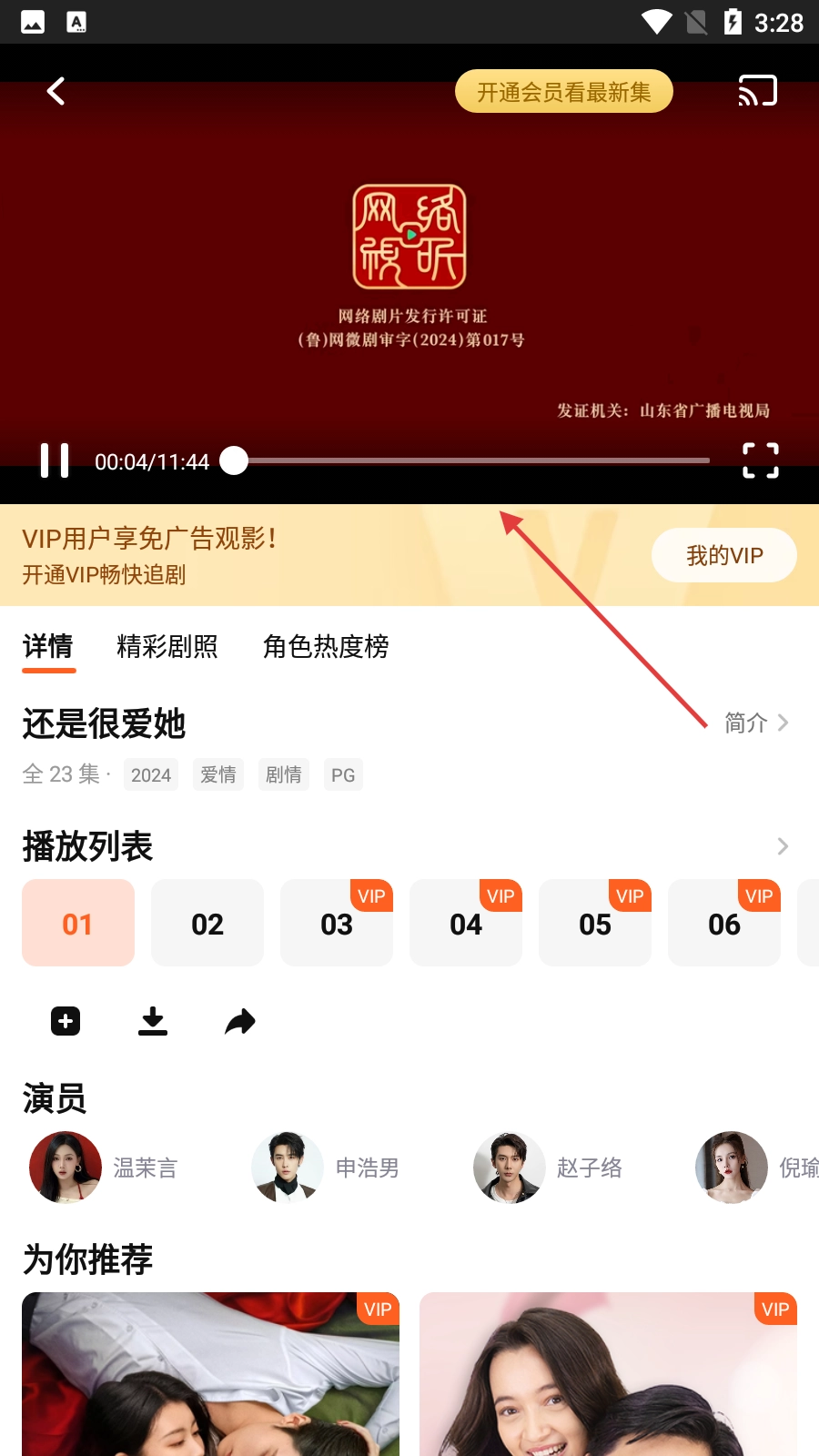The height and width of the screenshot is (1456, 819).
Task: Tap the 开通会员看最新集 button
Action: 564,92
